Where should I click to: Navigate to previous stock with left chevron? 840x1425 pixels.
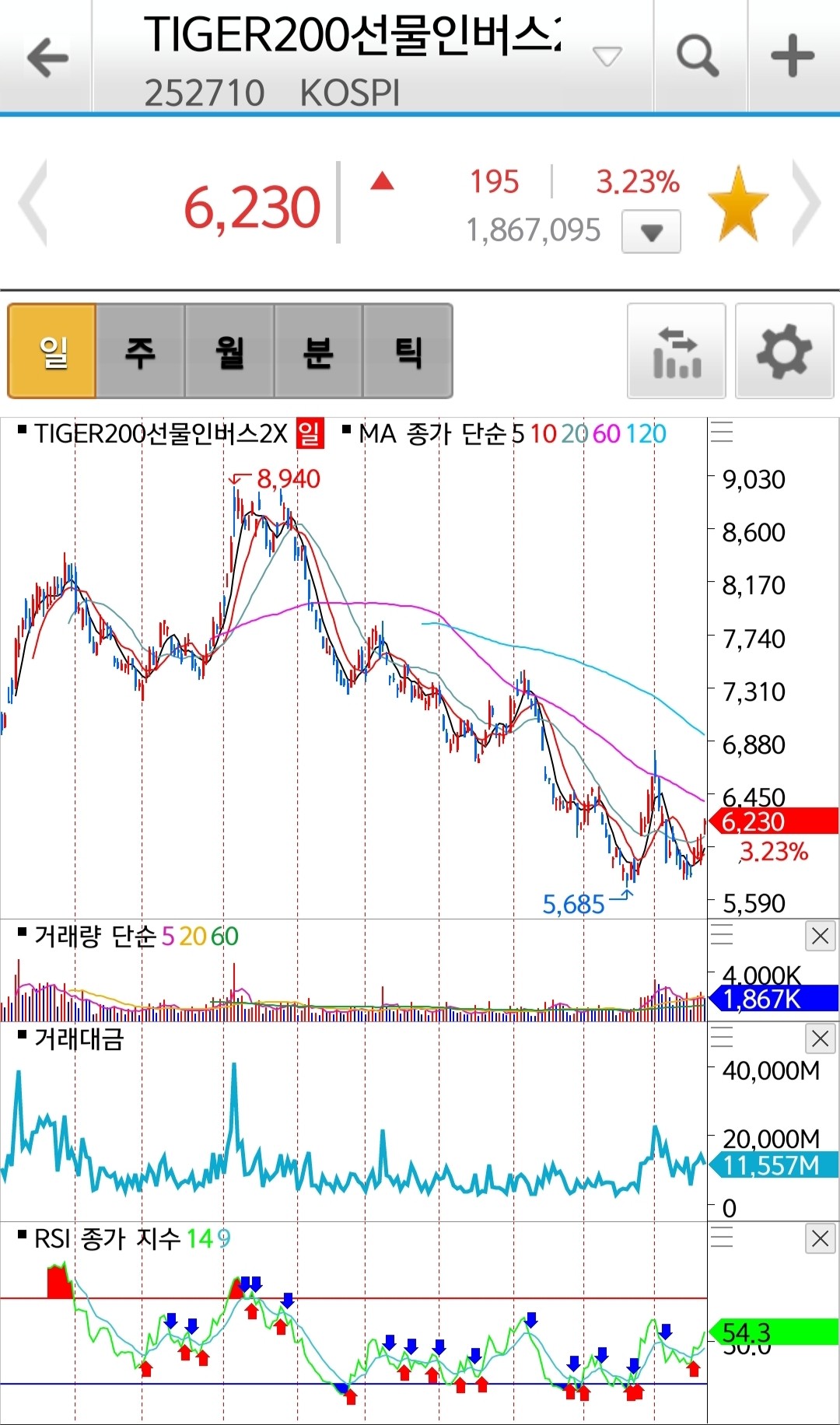33,201
